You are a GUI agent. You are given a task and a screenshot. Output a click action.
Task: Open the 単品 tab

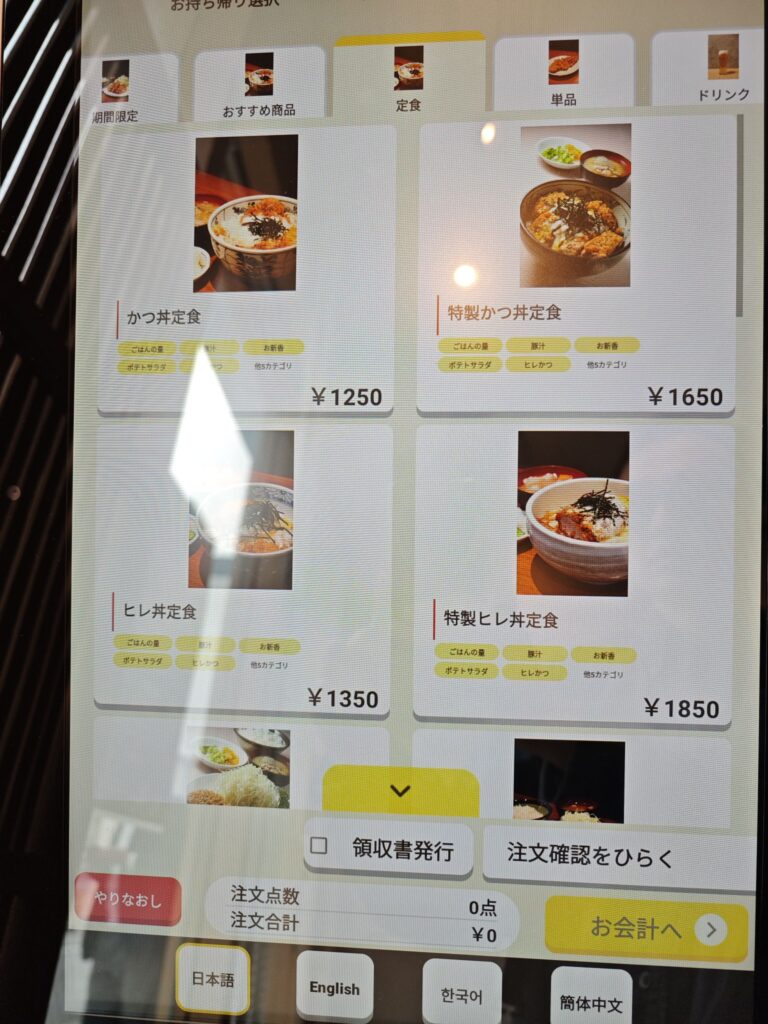pyautogui.click(x=563, y=74)
